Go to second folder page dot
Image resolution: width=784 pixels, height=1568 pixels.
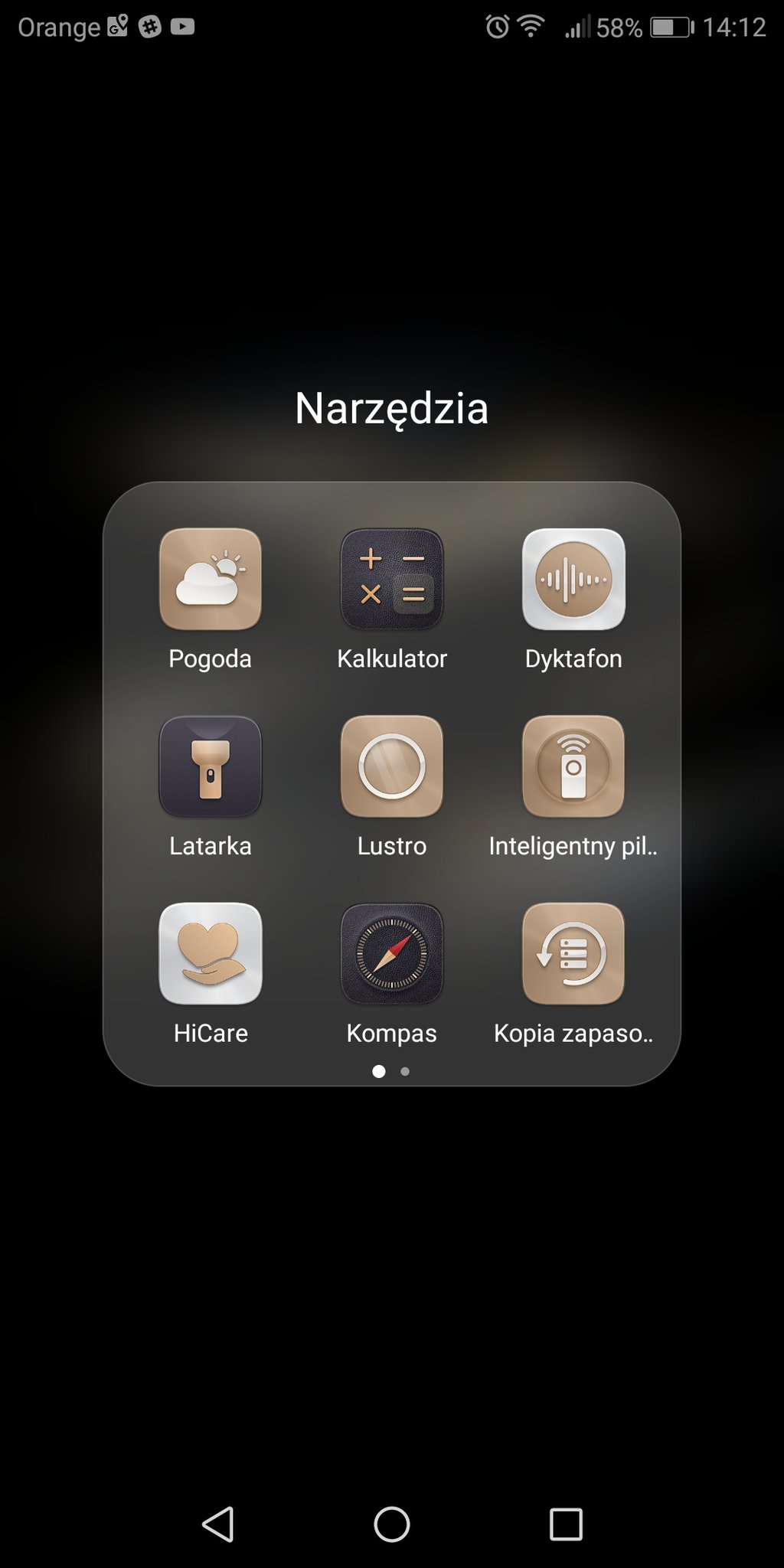coord(405,1071)
